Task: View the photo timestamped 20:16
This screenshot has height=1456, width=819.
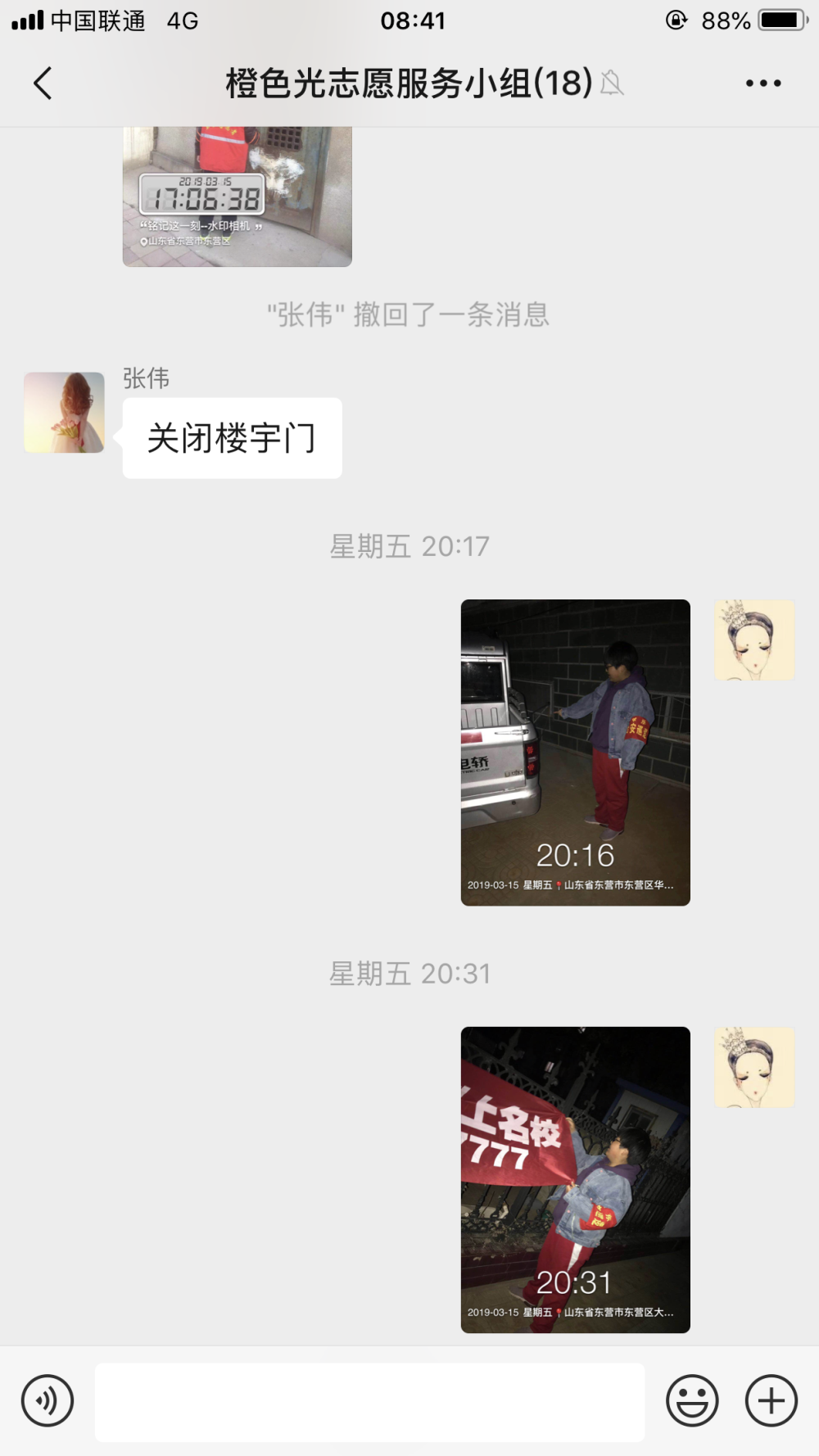Action: tap(575, 753)
